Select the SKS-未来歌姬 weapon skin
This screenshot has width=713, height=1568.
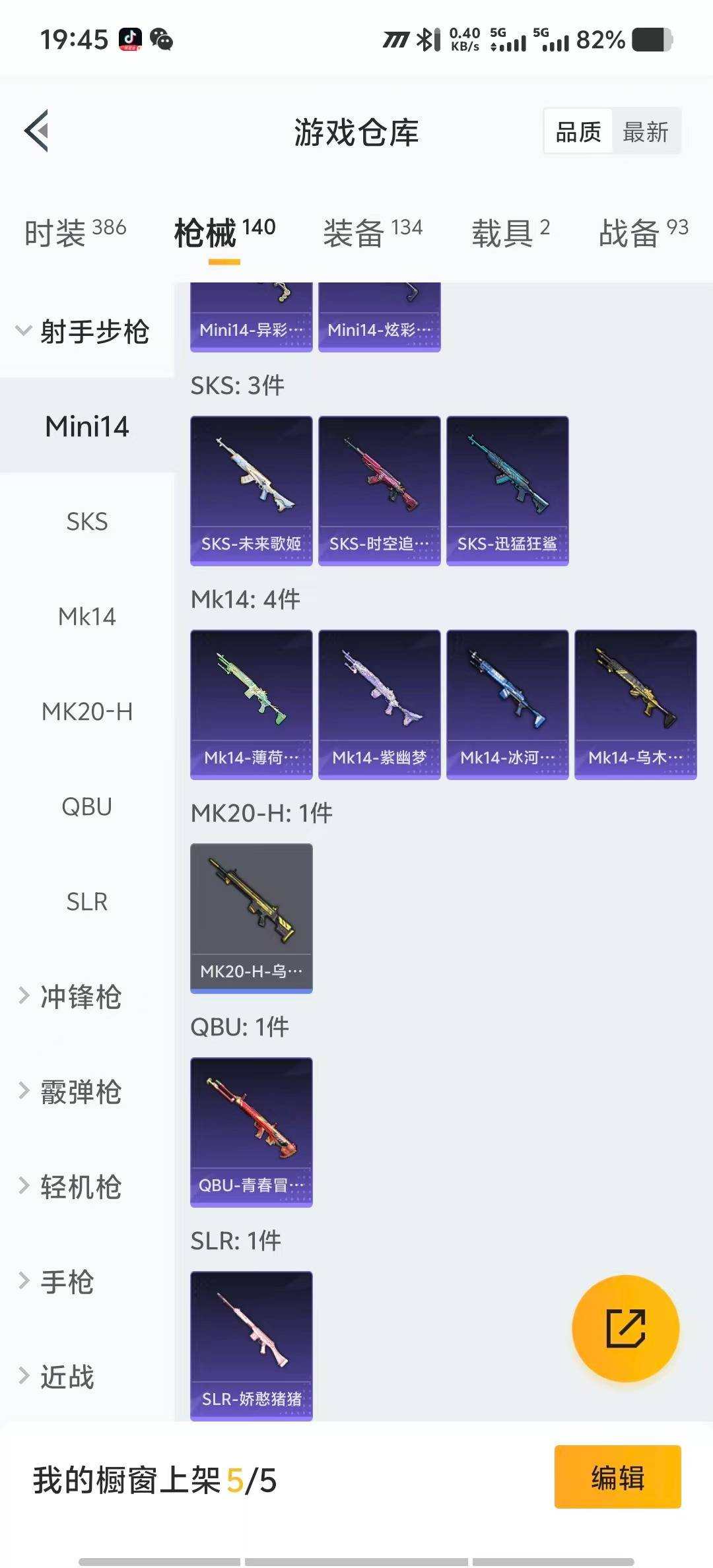click(x=251, y=488)
